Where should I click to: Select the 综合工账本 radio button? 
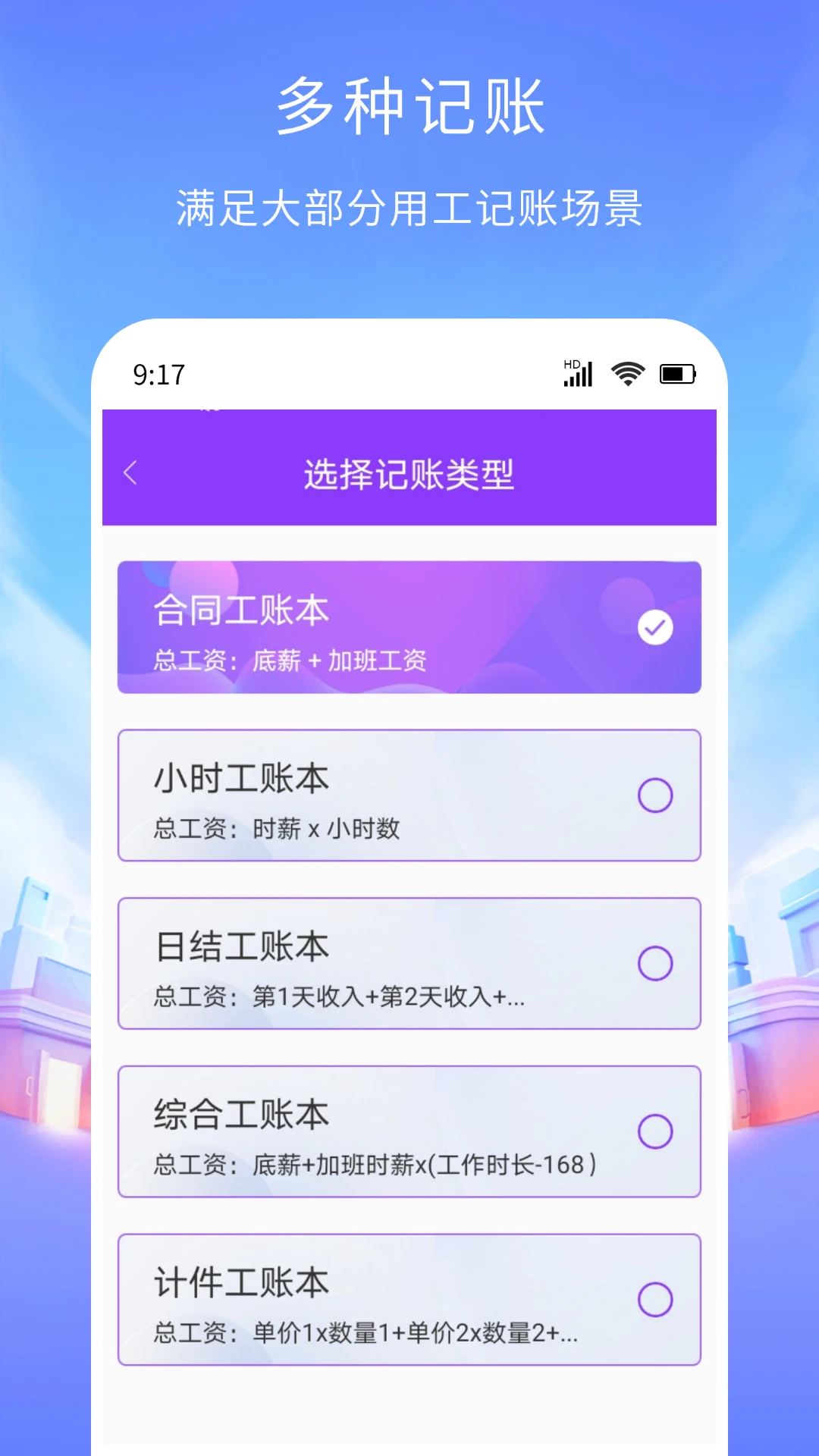(x=655, y=1132)
